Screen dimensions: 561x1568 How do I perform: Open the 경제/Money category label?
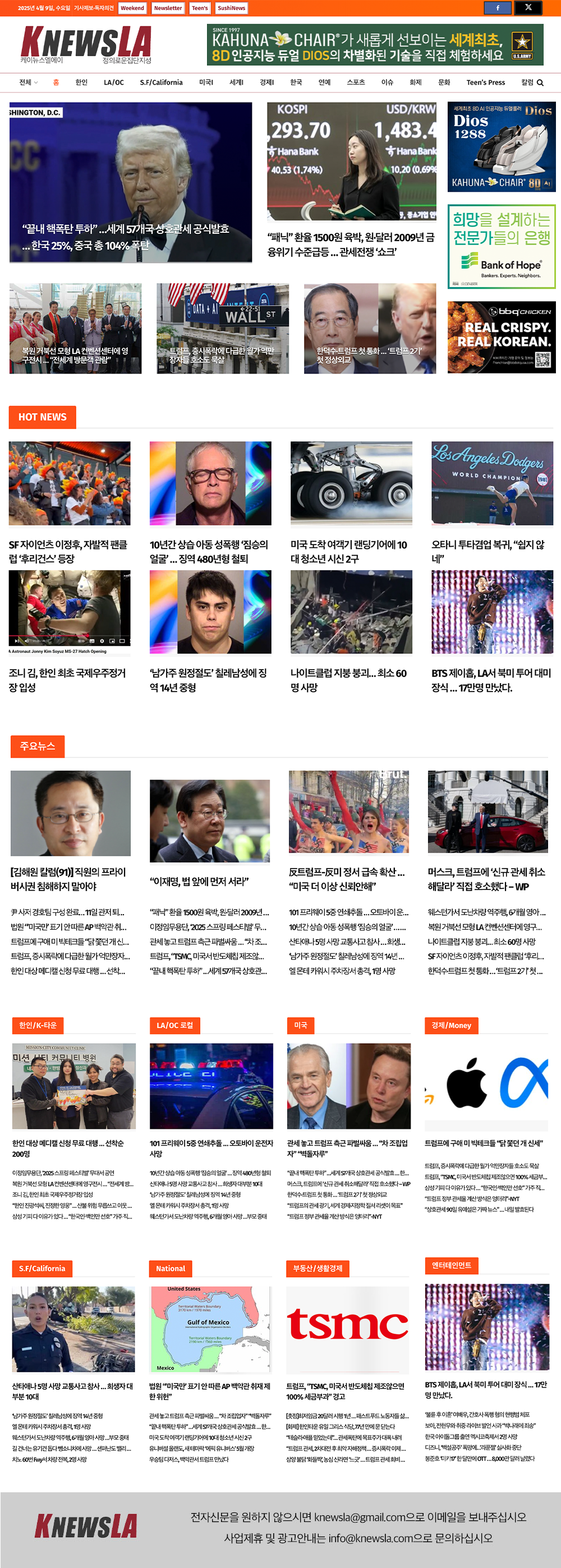tap(450, 1025)
